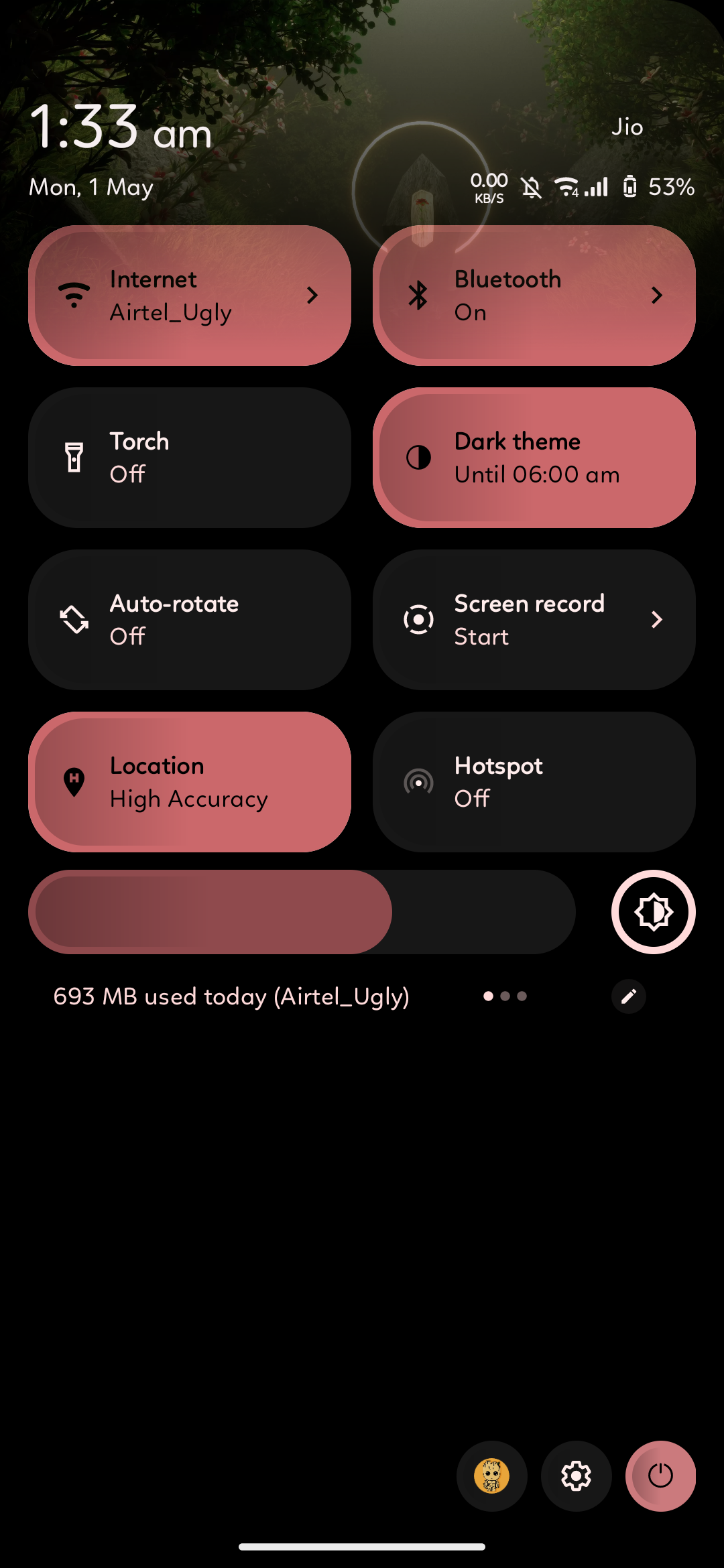Turn off Bluetooth tile

click(x=534, y=296)
